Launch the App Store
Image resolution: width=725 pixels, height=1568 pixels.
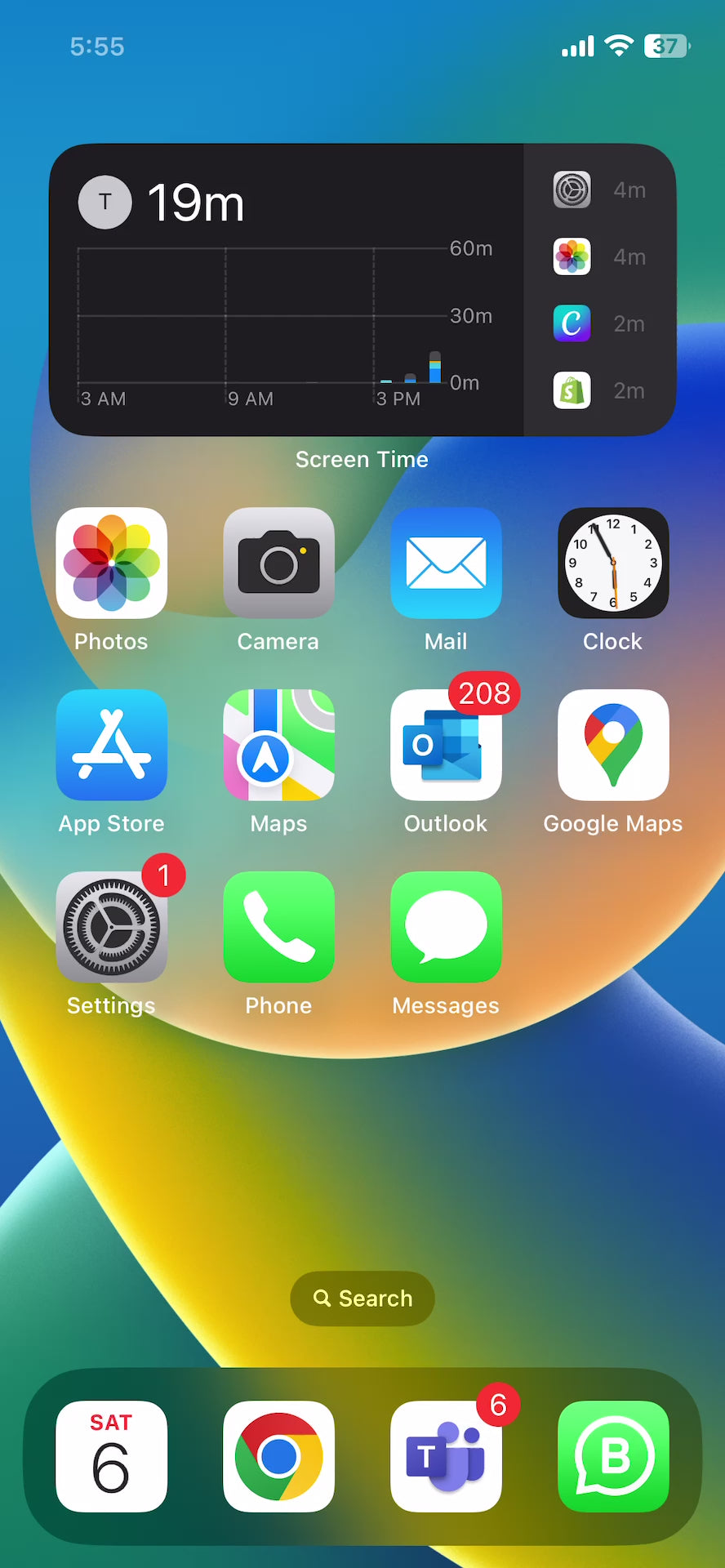point(112,745)
